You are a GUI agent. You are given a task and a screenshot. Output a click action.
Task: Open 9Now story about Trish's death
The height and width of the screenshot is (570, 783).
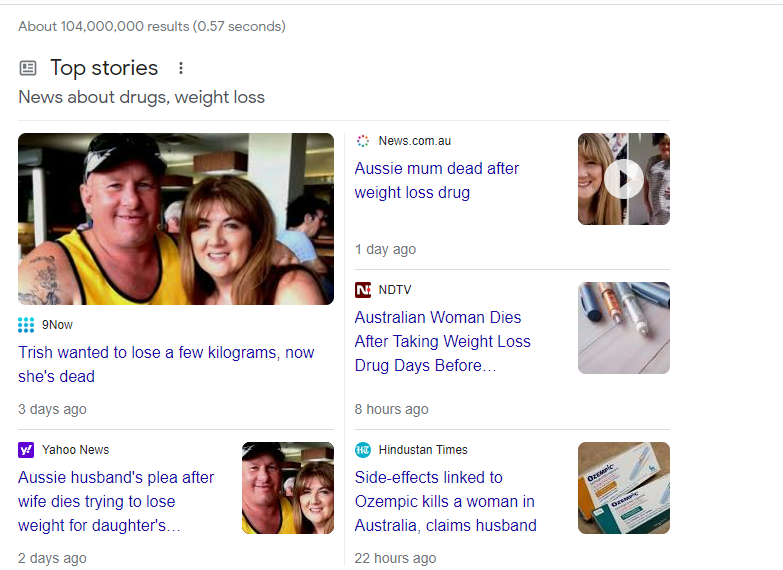[166, 364]
